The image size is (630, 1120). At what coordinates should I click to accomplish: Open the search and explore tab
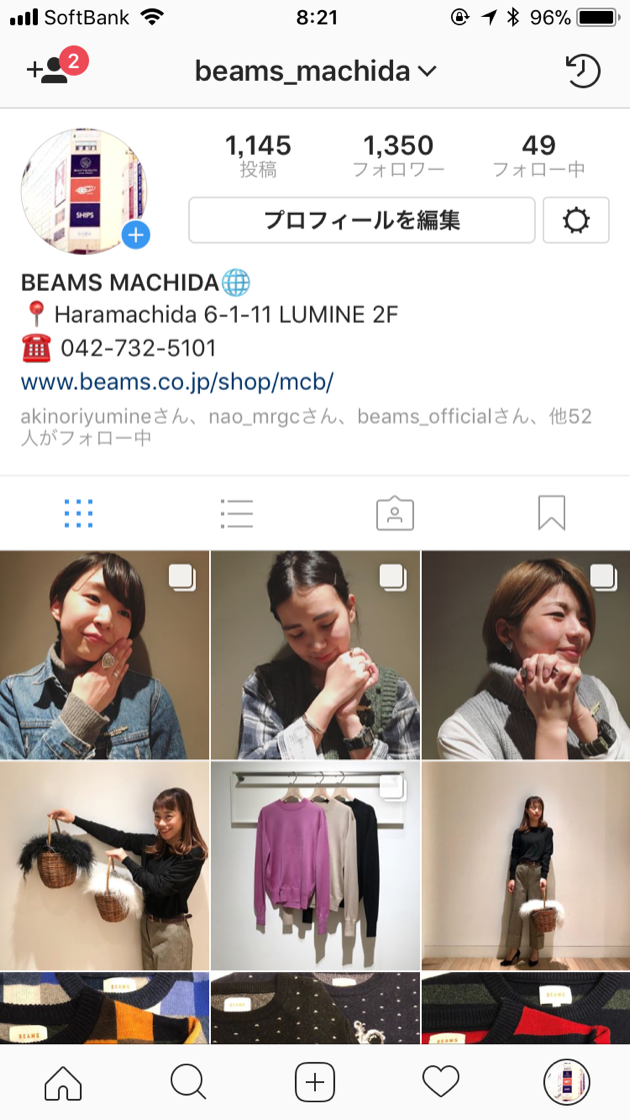(188, 1081)
